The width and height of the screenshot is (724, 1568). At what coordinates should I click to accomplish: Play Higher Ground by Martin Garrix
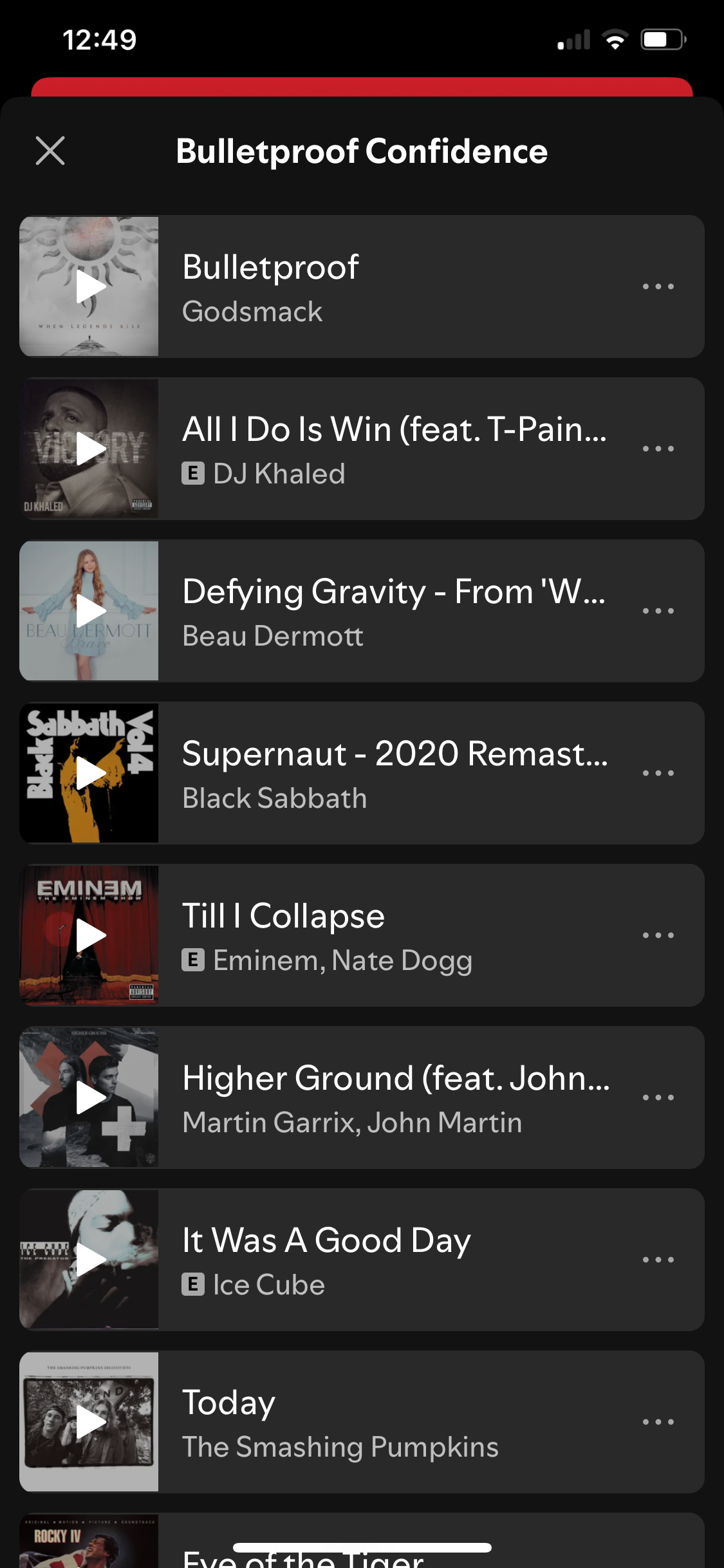pyautogui.click(x=89, y=1097)
